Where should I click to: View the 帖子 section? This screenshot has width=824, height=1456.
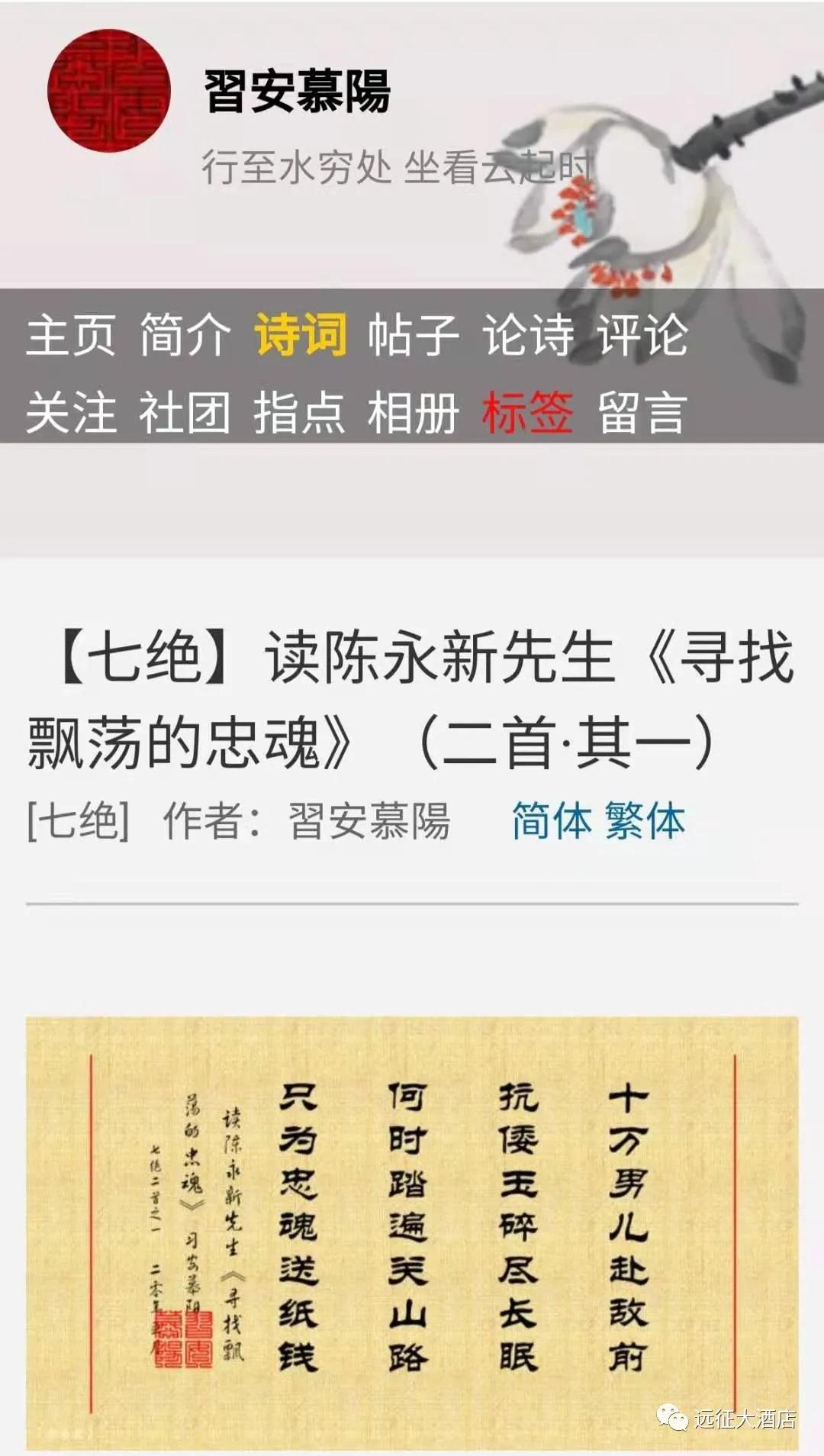[414, 334]
